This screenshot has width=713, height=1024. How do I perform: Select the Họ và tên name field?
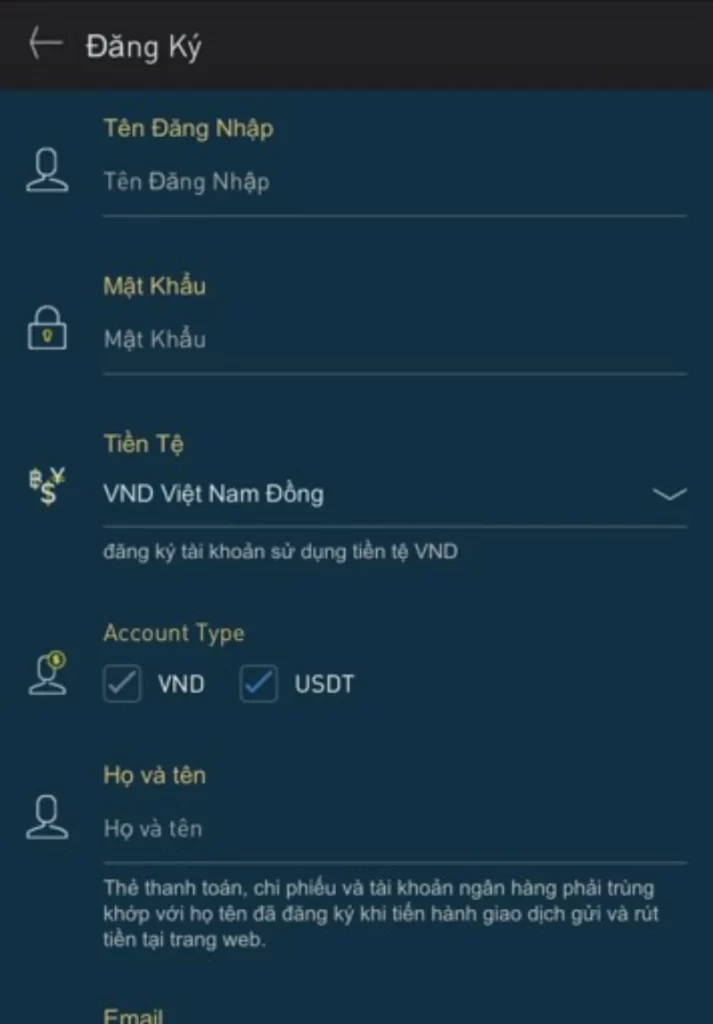(394, 829)
